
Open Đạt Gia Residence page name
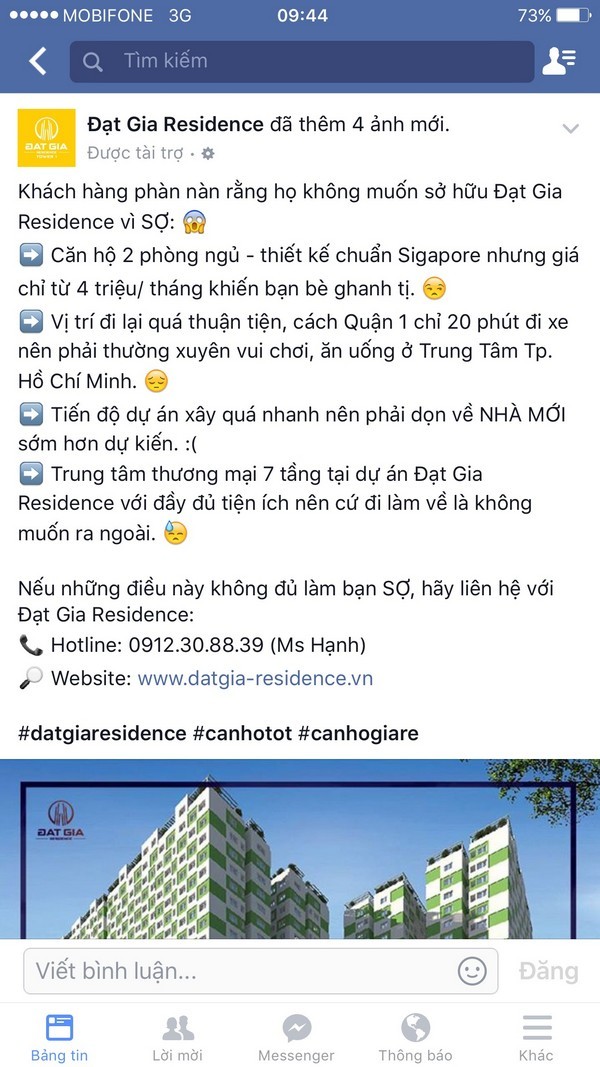(x=175, y=125)
